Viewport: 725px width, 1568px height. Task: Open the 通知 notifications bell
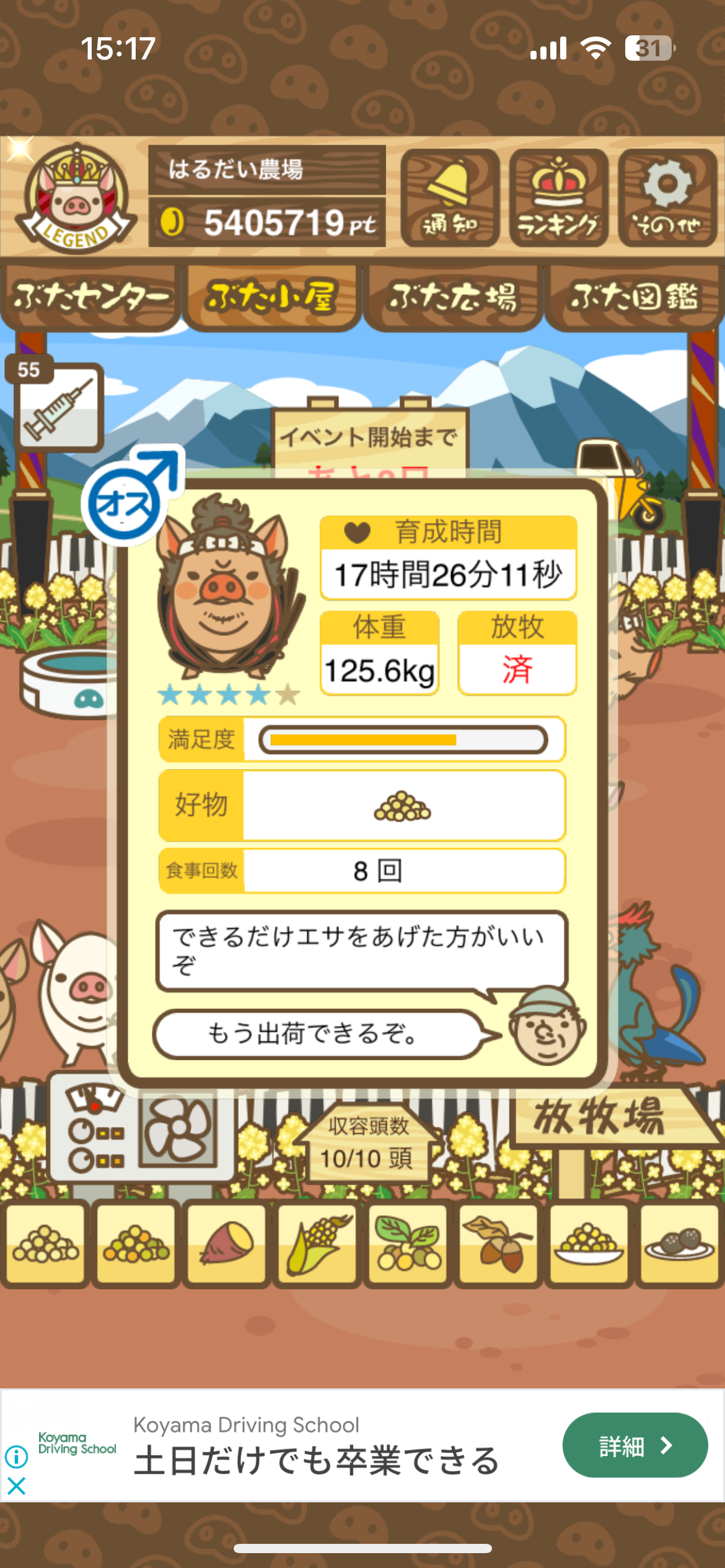(x=450, y=198)
